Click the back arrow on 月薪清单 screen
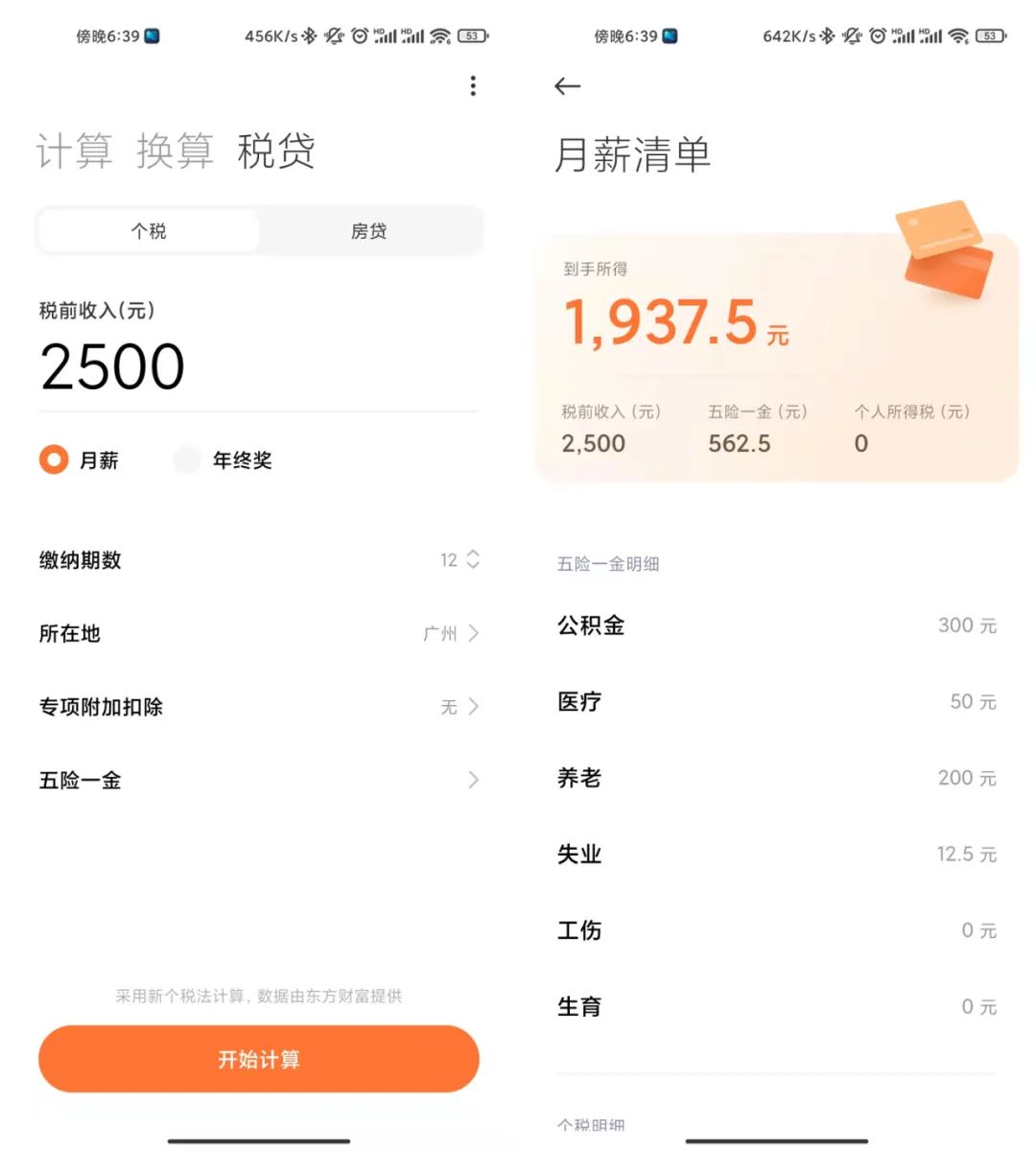Screen dimensions: 1036x1151 point(568,86)
